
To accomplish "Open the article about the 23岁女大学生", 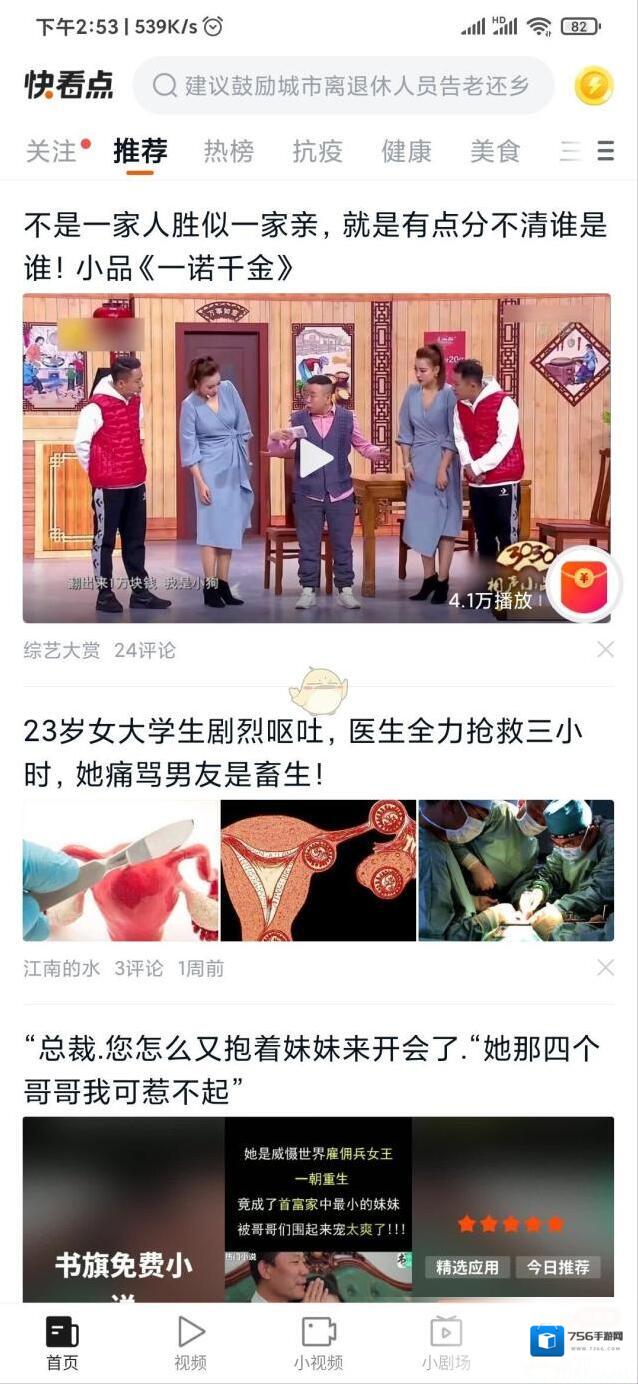I will point(303,752).
